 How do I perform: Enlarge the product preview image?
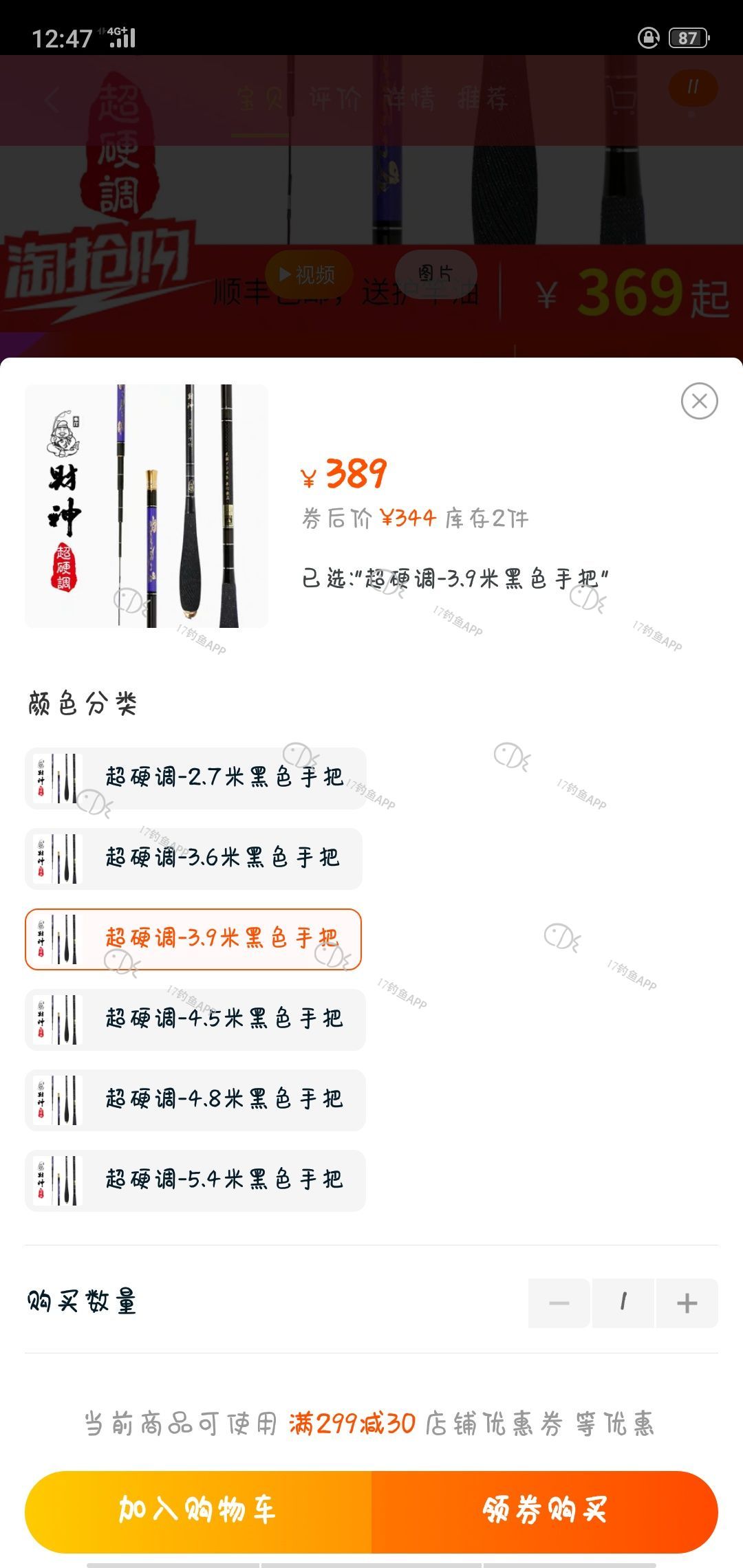[147, 505]
